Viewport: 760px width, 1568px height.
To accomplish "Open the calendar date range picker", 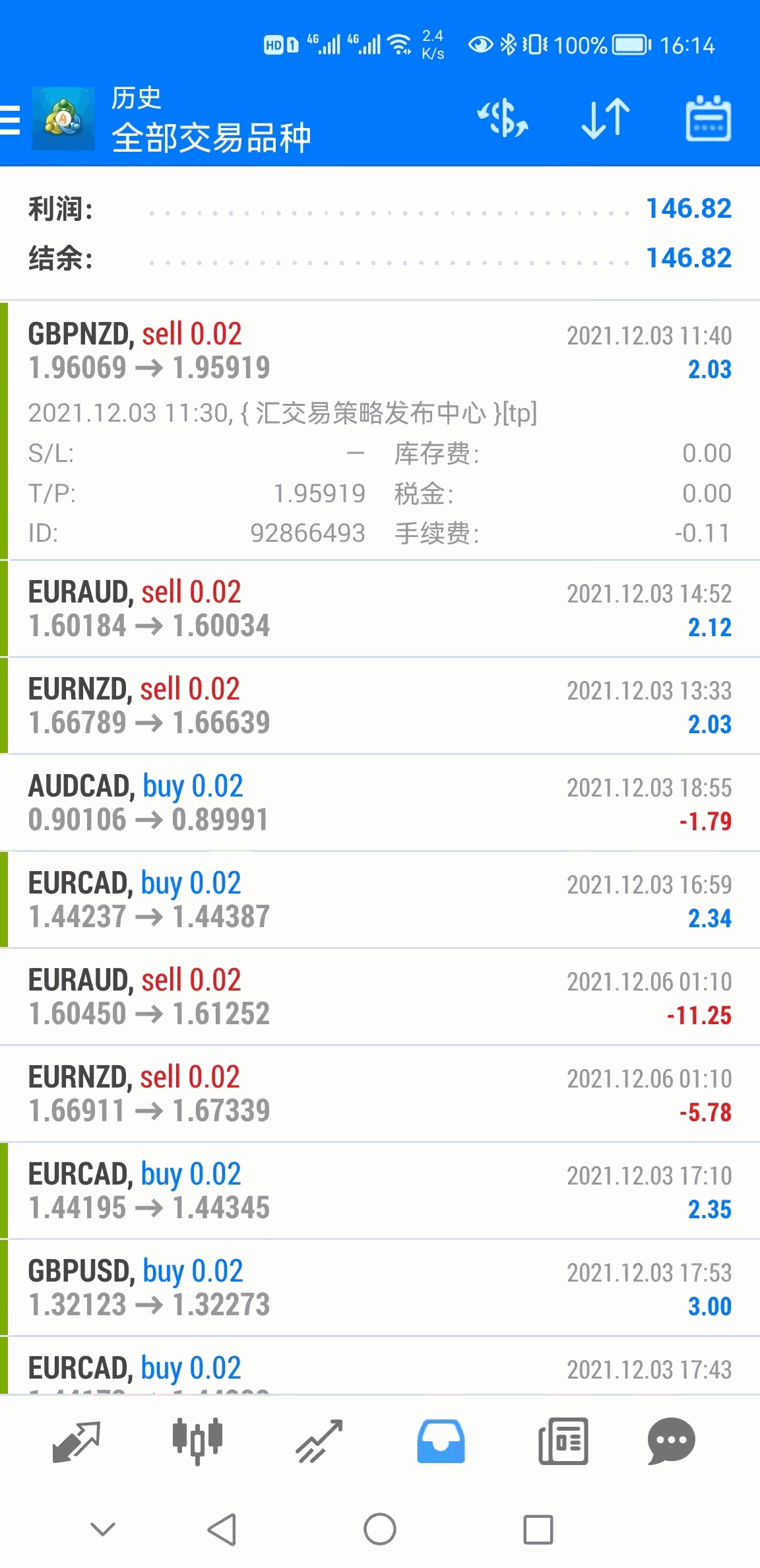I will pos(708,119).
